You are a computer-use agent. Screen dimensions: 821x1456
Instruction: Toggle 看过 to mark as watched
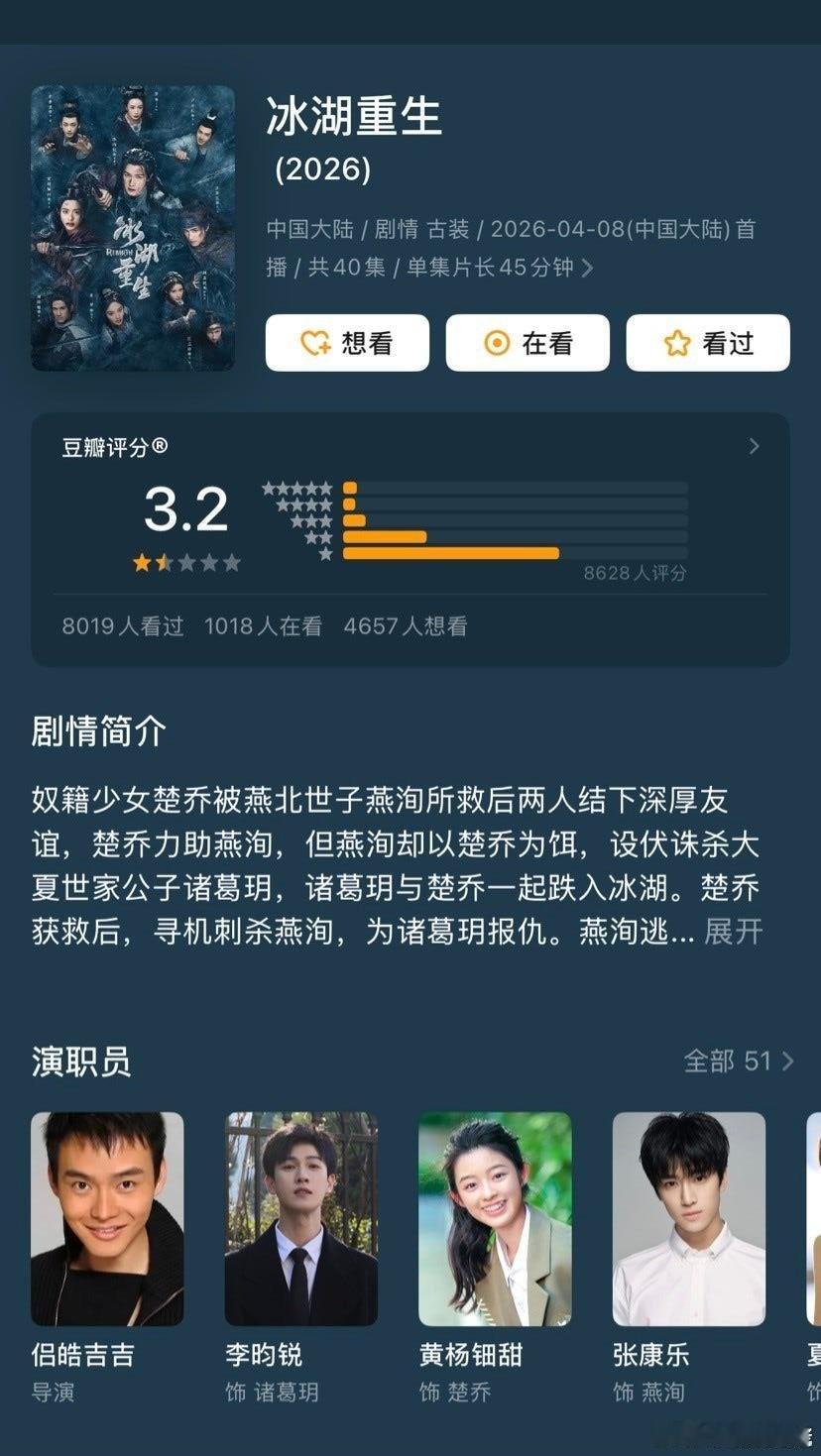707,341
